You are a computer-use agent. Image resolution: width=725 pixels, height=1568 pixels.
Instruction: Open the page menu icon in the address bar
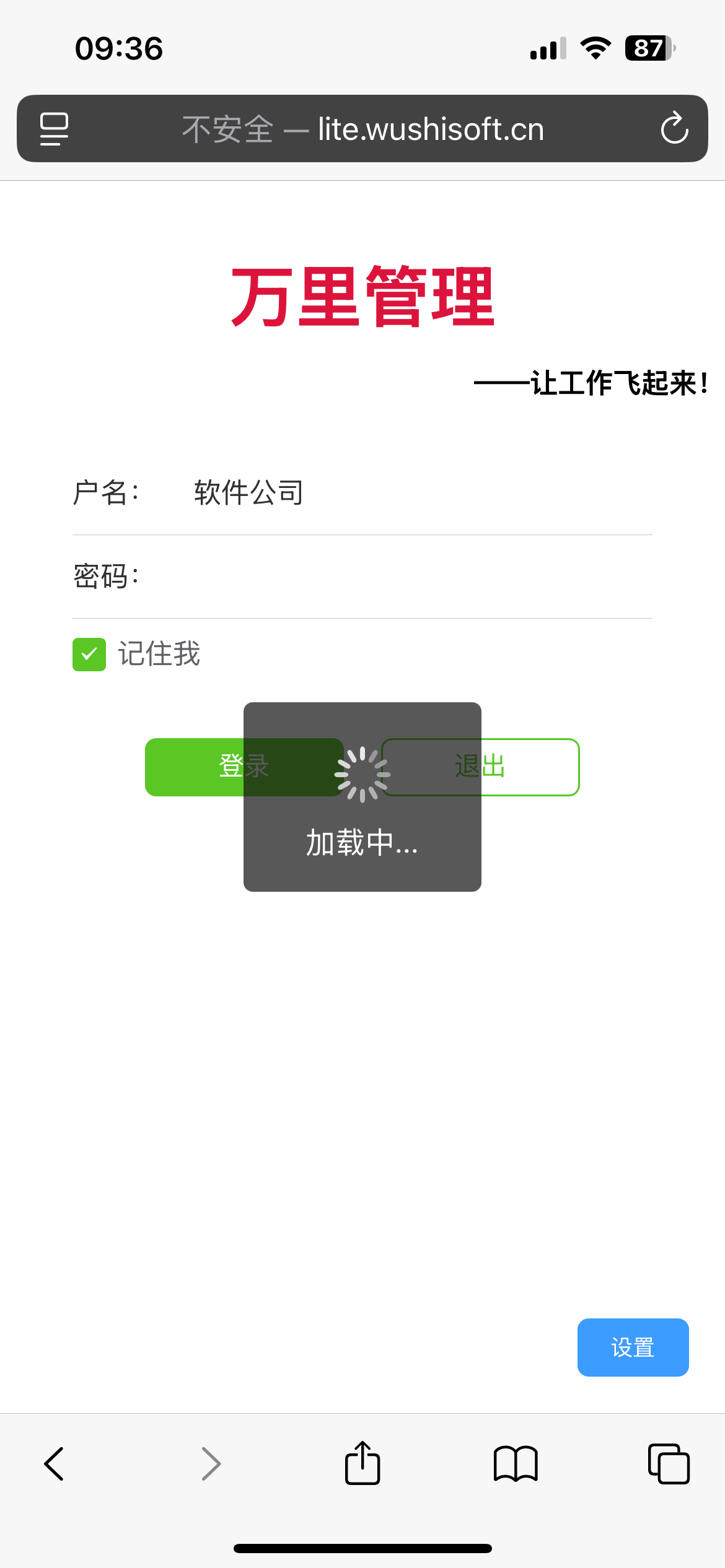click(x=54, y=129)
